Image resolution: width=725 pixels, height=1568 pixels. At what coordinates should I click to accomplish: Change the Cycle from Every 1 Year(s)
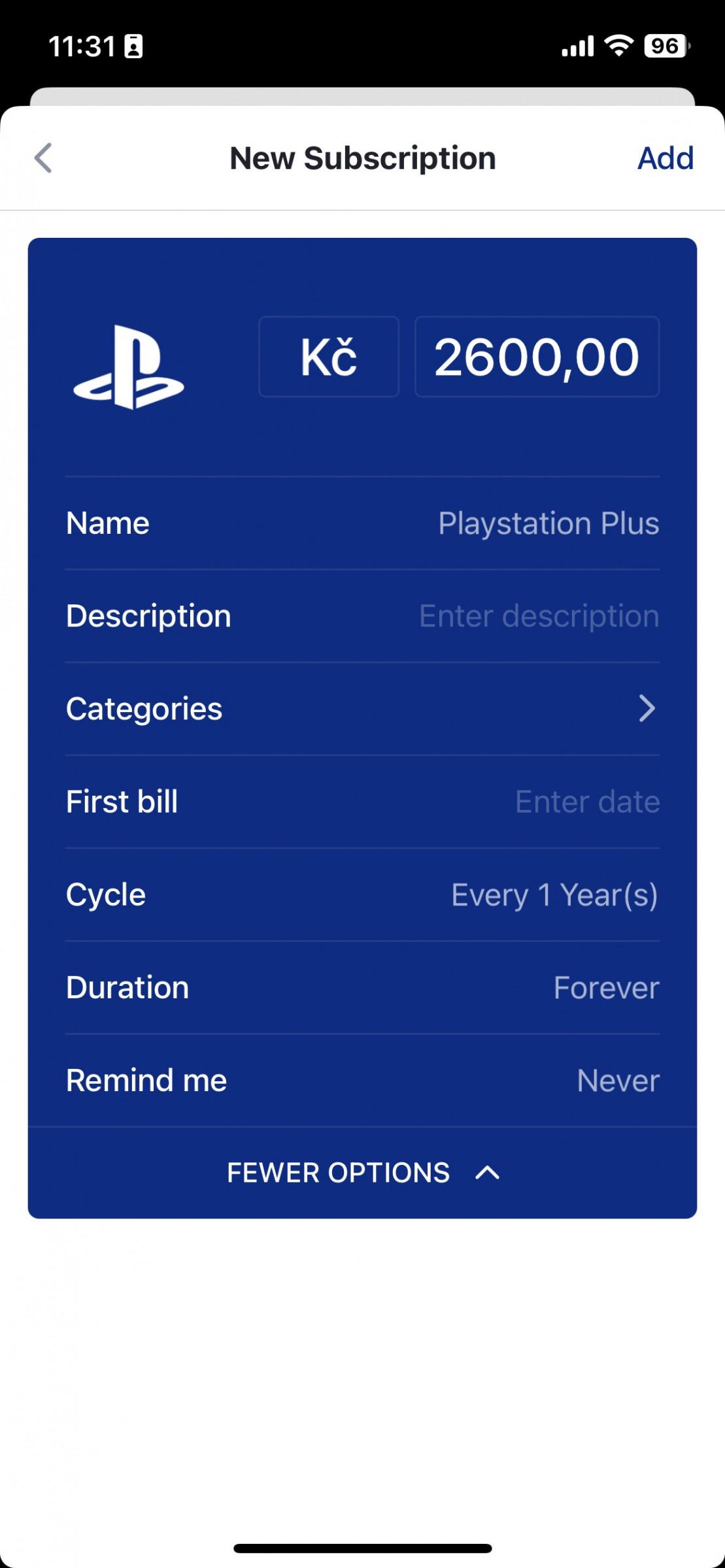point(362,894)
